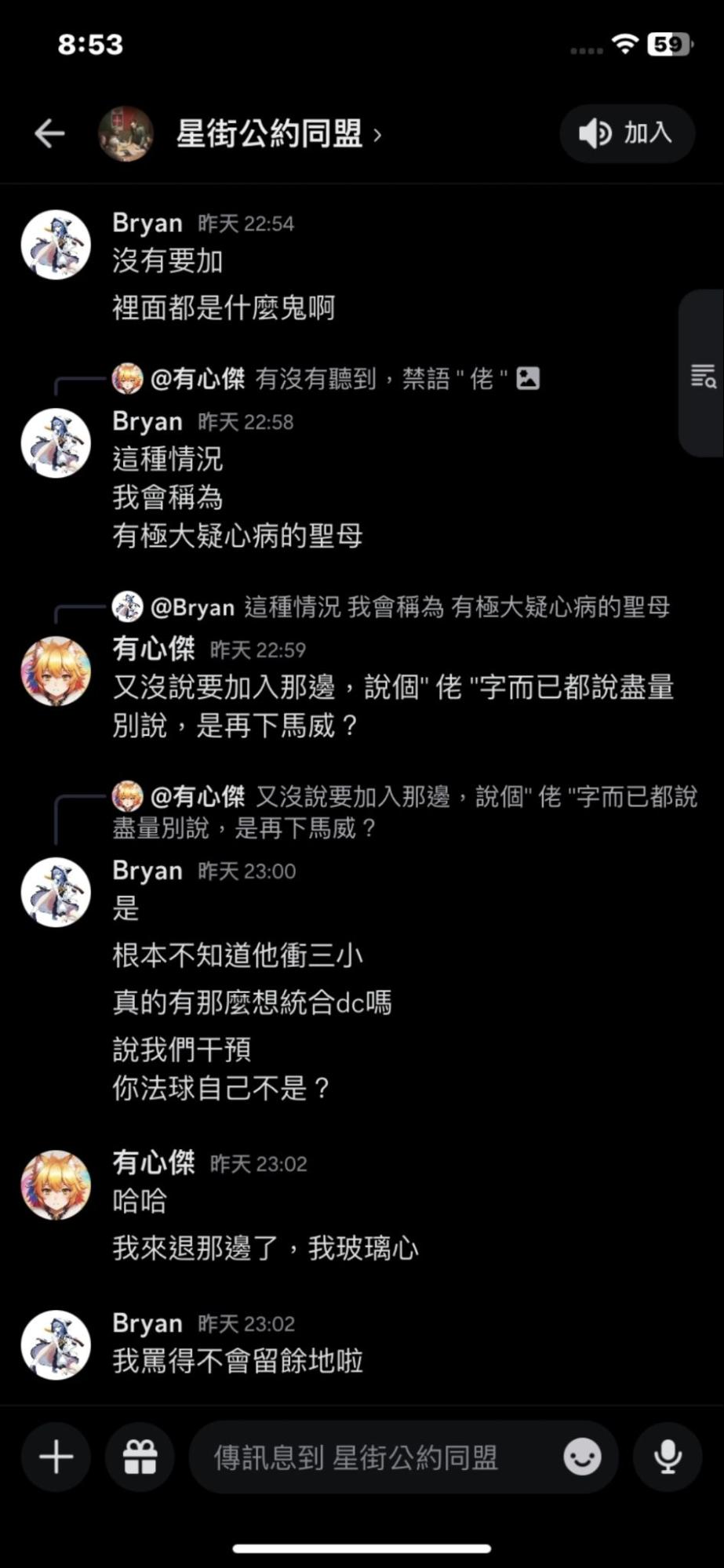
Task: Jump to replied message 這種情況 我會稱為
Action: click(x=391, y=606)
